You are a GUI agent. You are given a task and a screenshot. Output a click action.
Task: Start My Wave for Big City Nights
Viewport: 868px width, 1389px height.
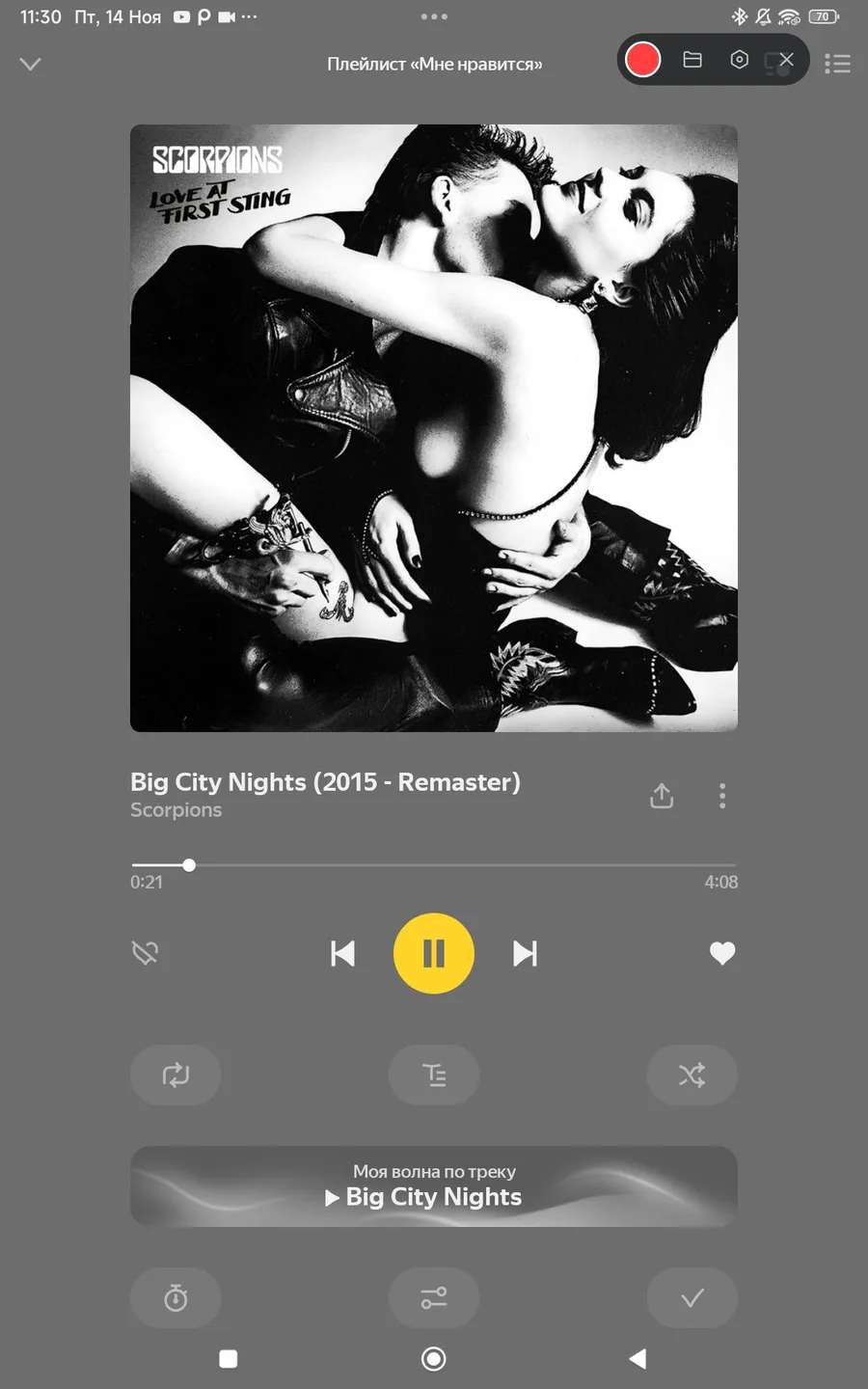(434, 1186)
